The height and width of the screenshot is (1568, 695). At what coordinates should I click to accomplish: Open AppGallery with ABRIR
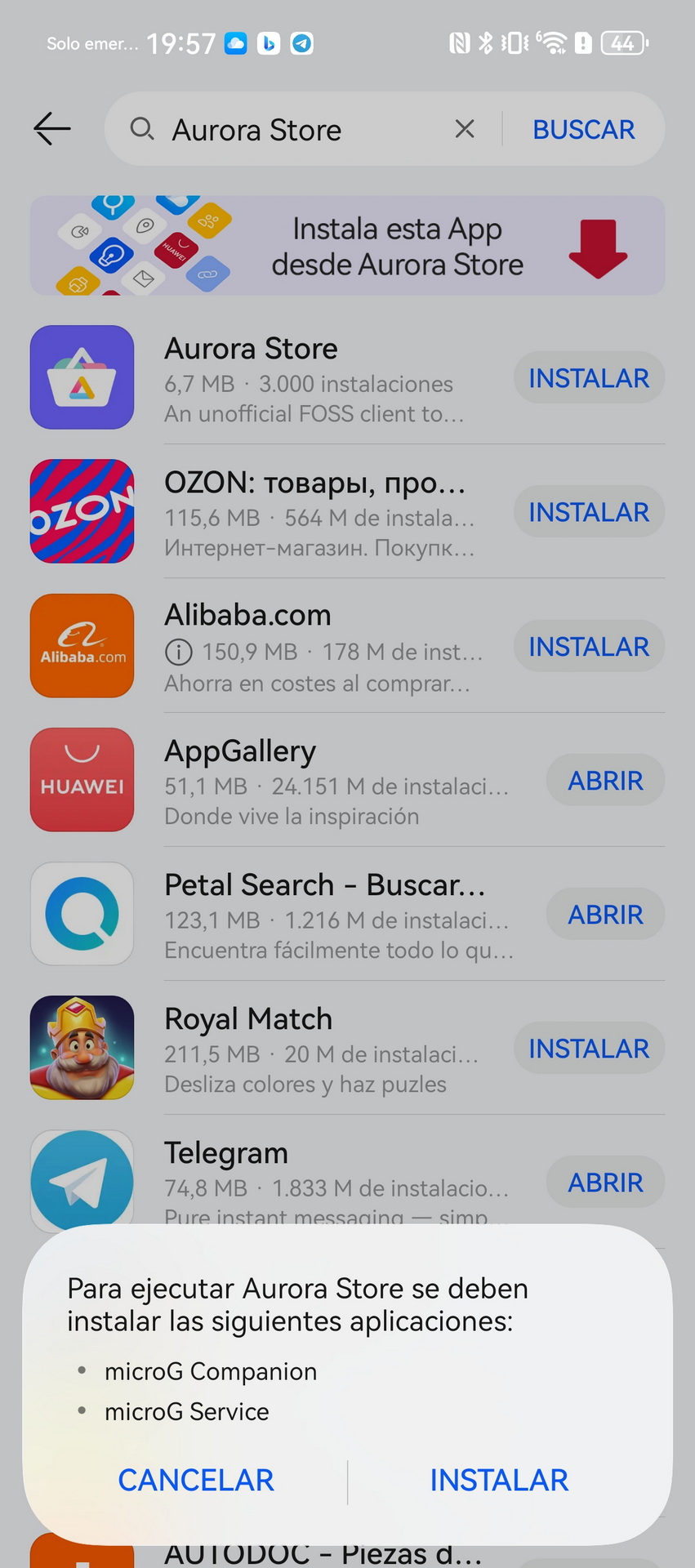click(605, 780)
